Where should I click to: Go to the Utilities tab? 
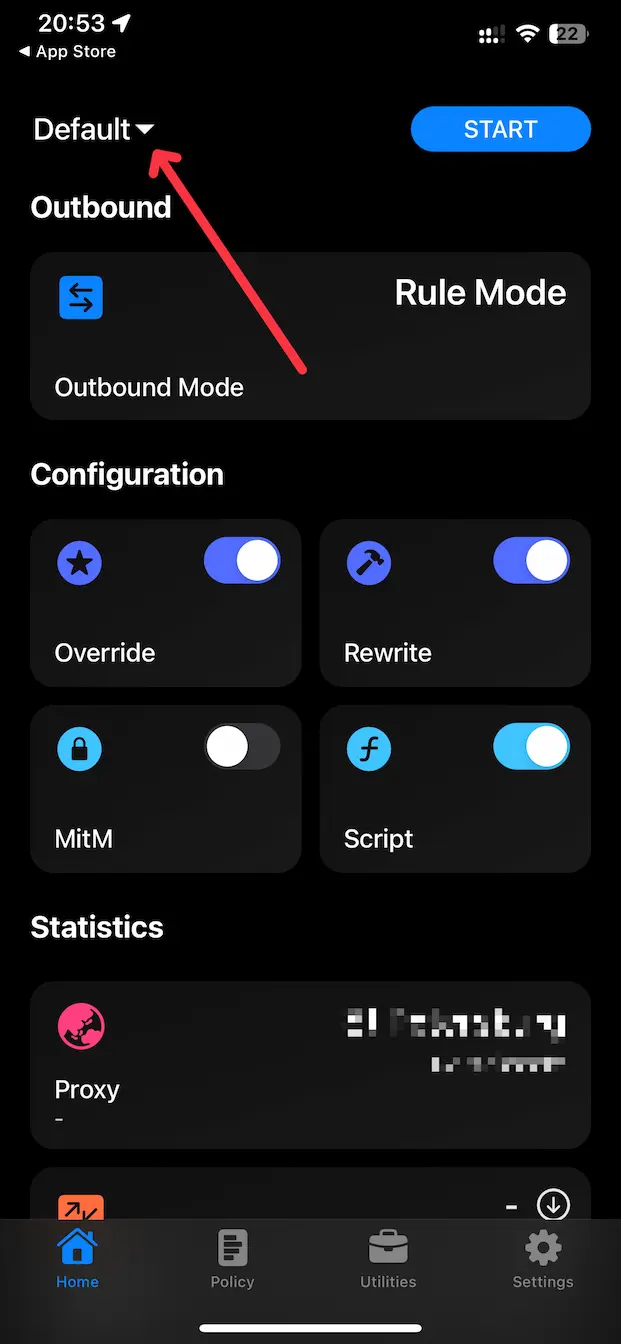[388, 1259]
